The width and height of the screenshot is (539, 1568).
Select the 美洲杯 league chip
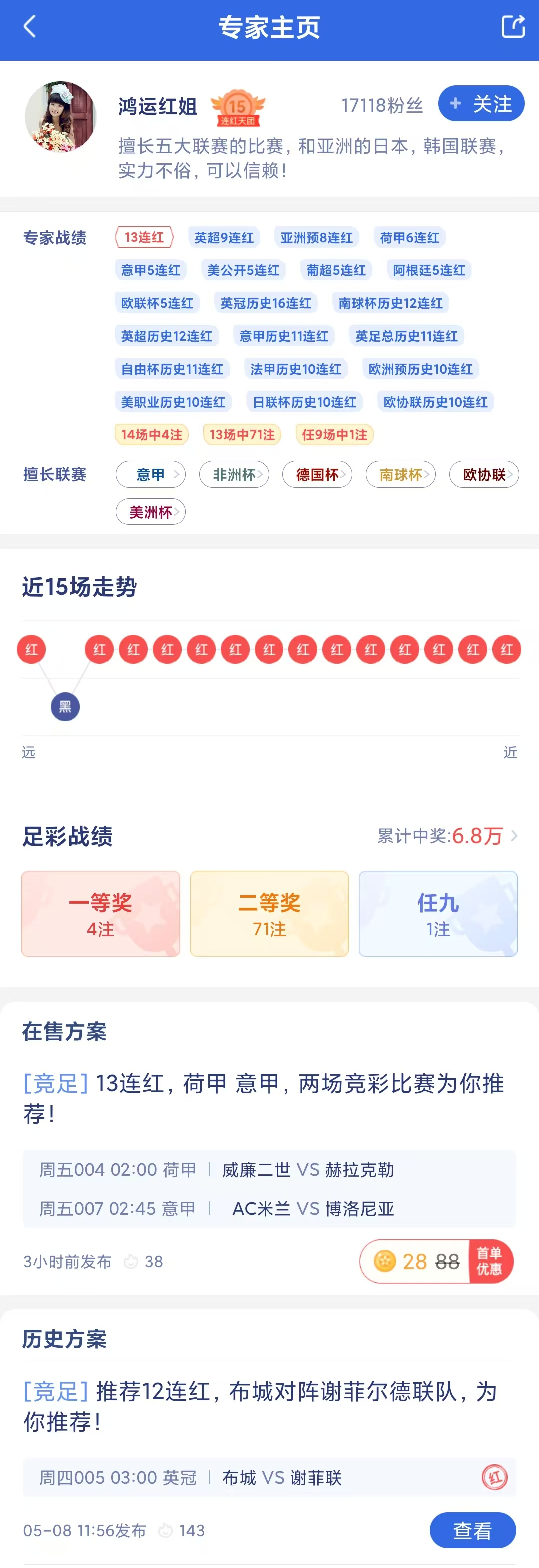pyautogui.click(x=150, y=512)
